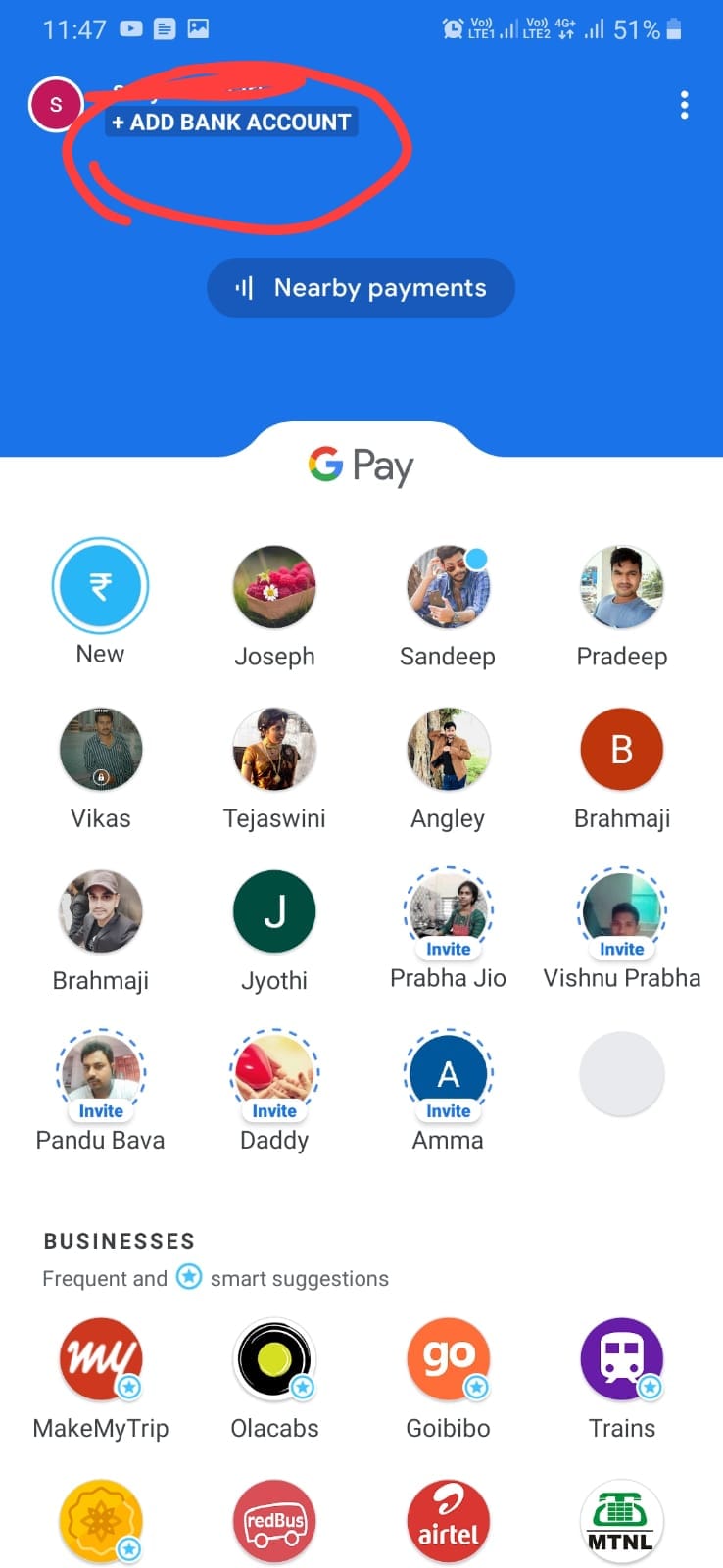
Task: Open the Trains business
Action: tap(621, 1360)
